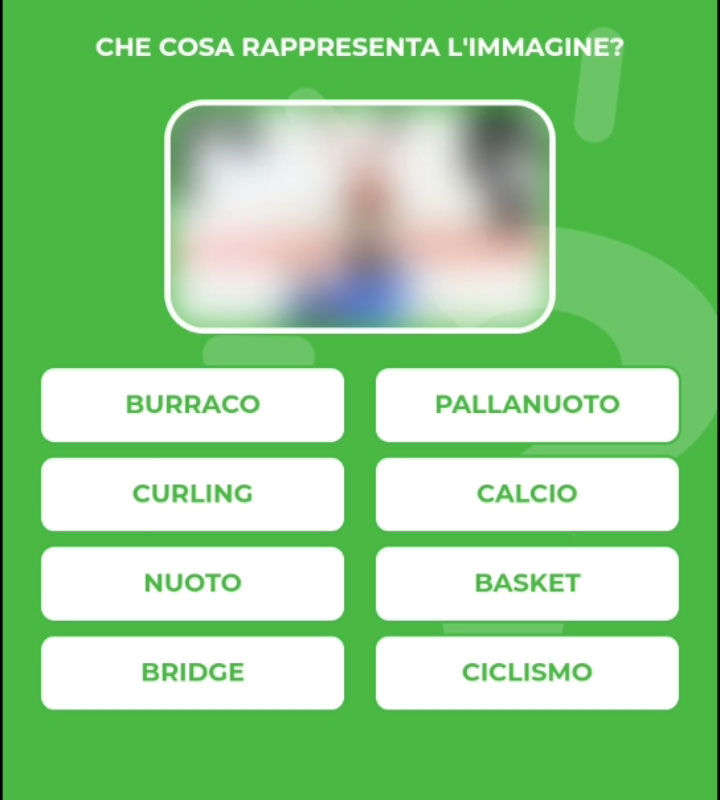Viewport: 720px width, 800px height.
Task: Tap the NUOTO answer button
Action: coord(192,583)
